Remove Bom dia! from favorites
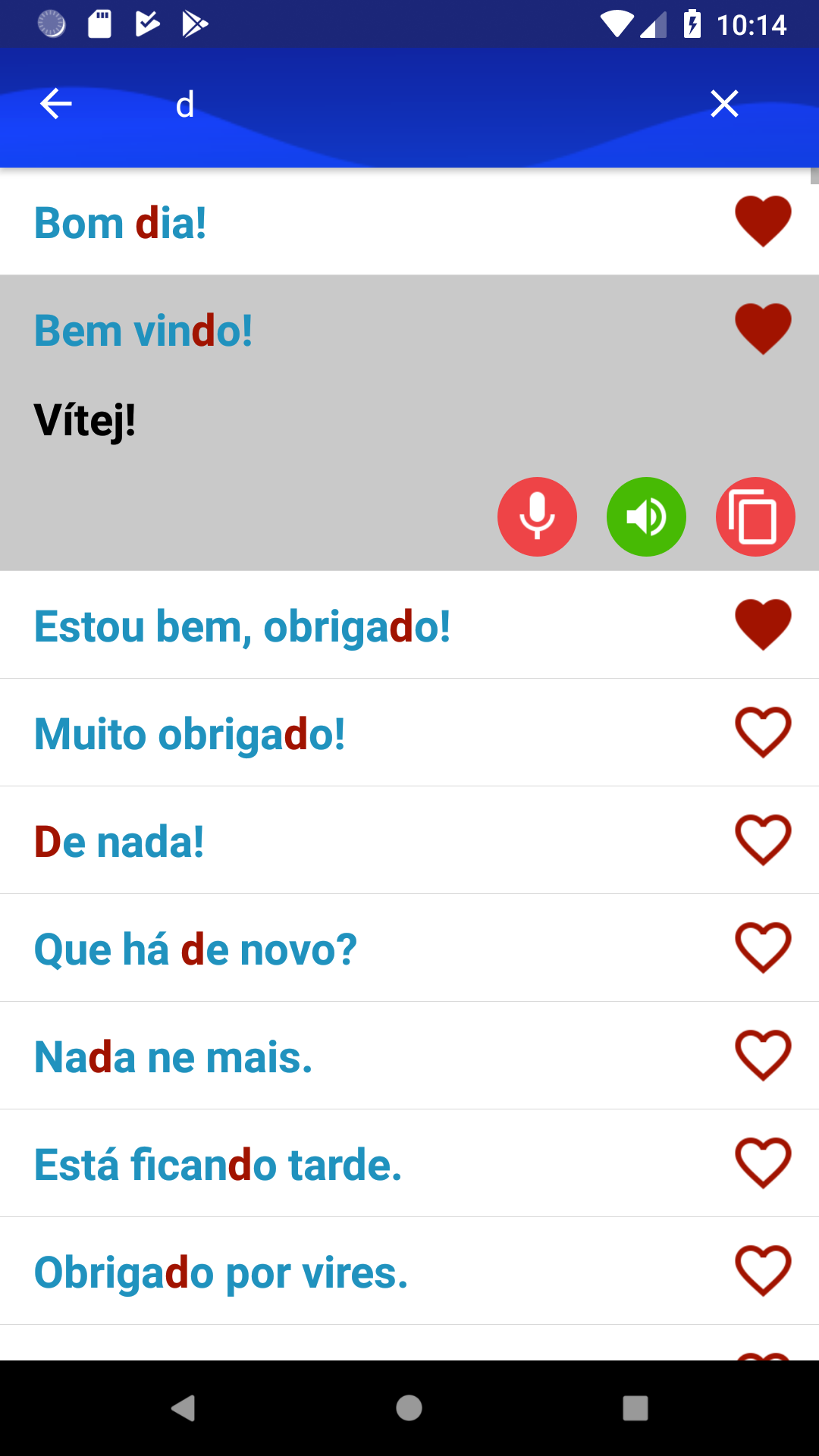Image resolution: width=819 pixels, height=1456 pixels. coord(763,221)
